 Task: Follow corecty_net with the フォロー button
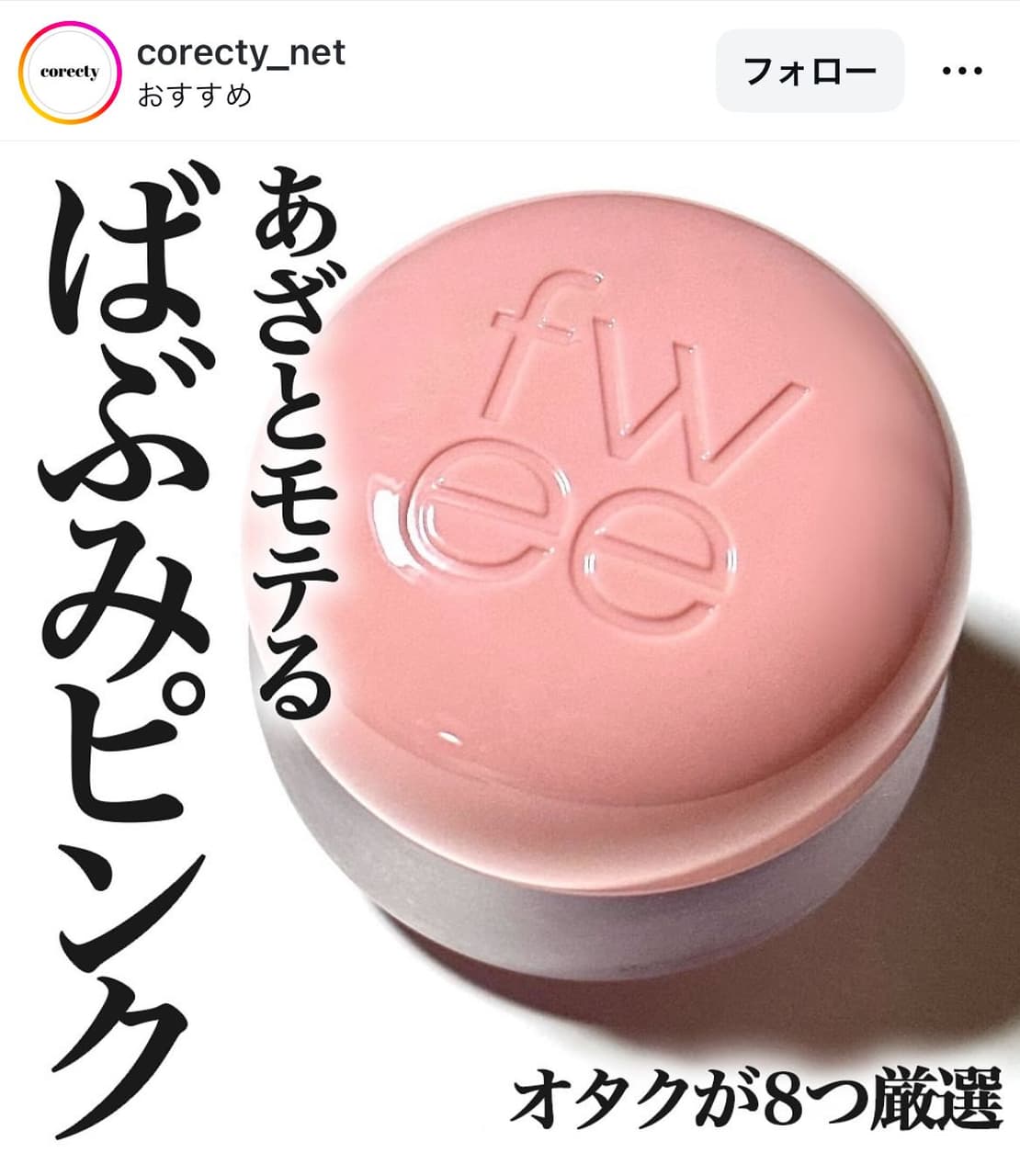(x=810, y=71)
